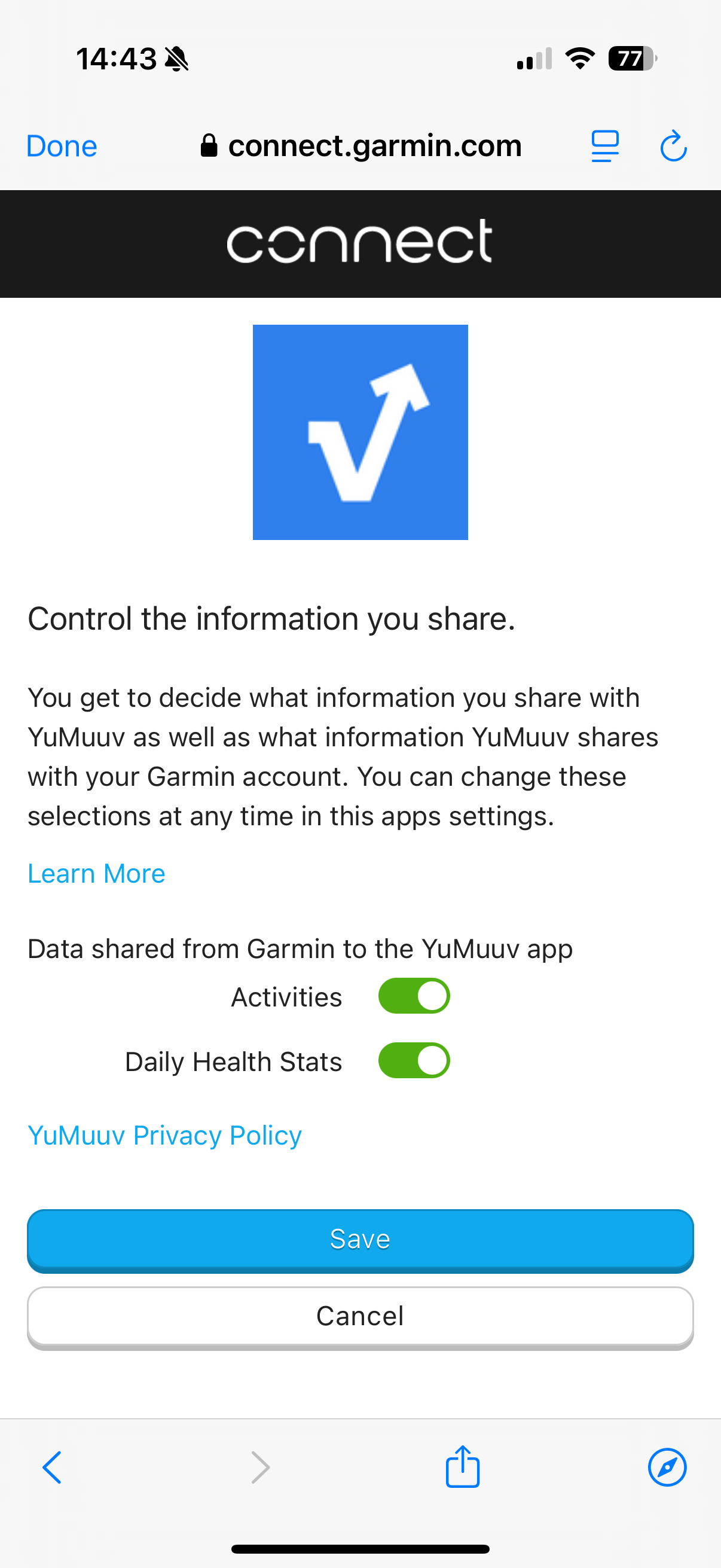Tap the battery indicator in the status bar
The width and height of the screenshot is (721, 1568).
[630, 58]
